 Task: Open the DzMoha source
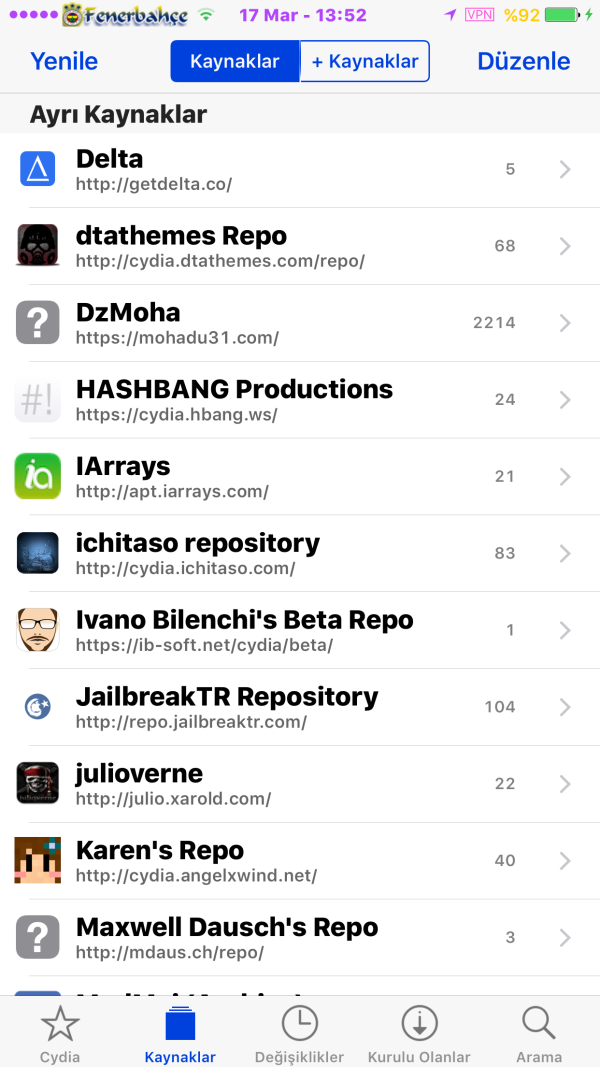(300, 323)
